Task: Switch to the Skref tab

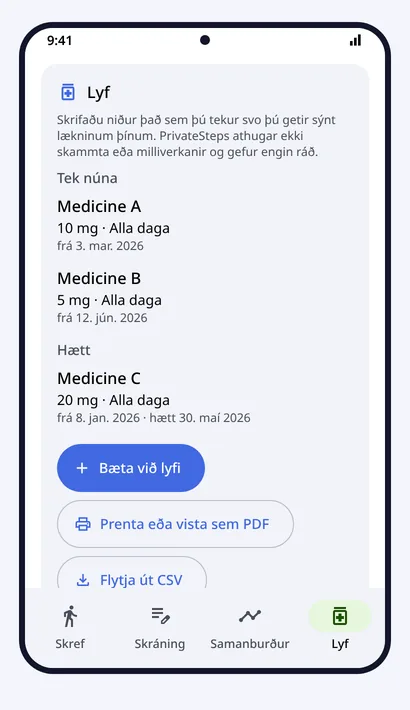Action: click(70, 627)
